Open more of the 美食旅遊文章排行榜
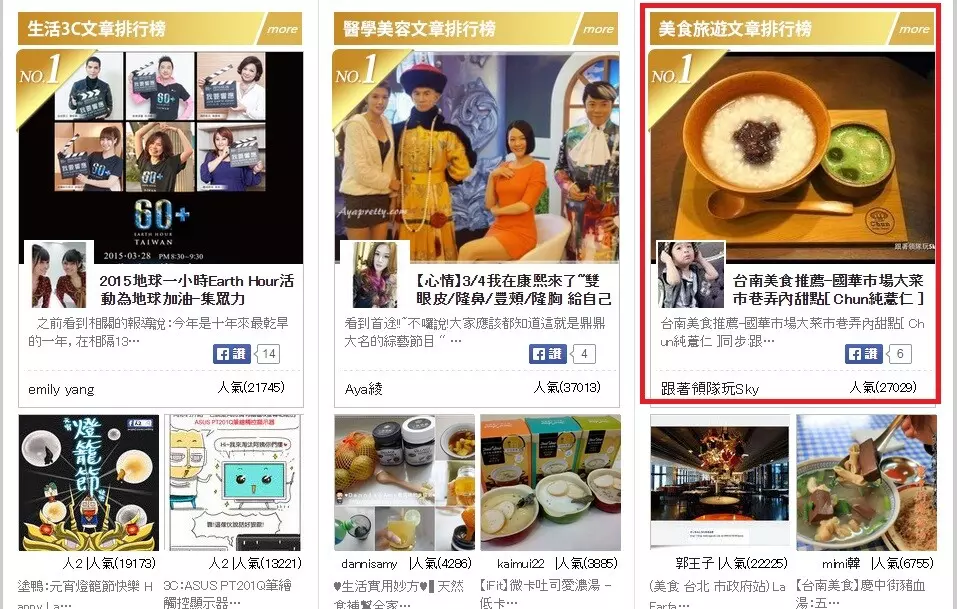The width and height of the screenshot is (957, 609). [x=913, y=29]
